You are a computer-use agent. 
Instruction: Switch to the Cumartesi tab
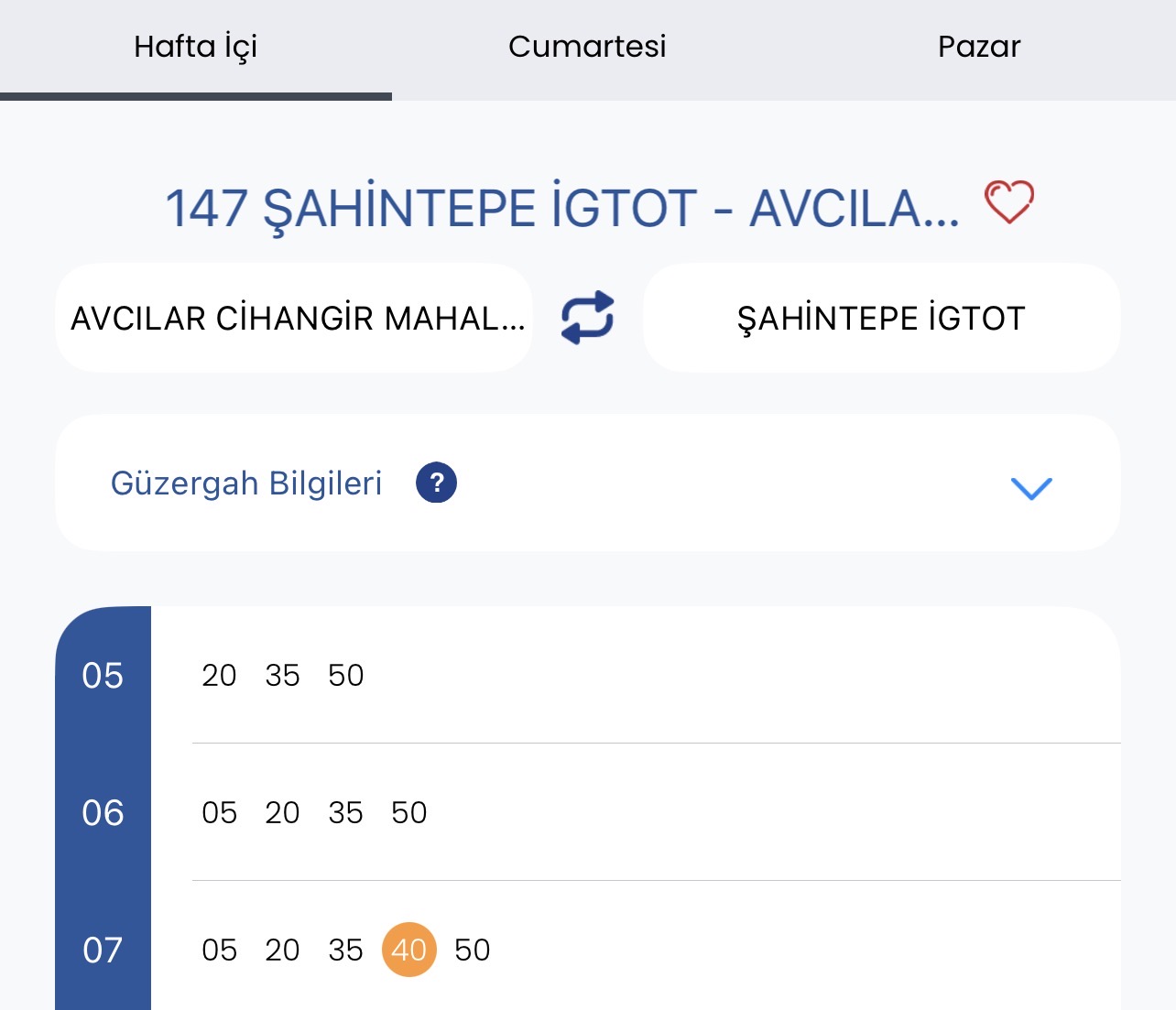(587, 47)
